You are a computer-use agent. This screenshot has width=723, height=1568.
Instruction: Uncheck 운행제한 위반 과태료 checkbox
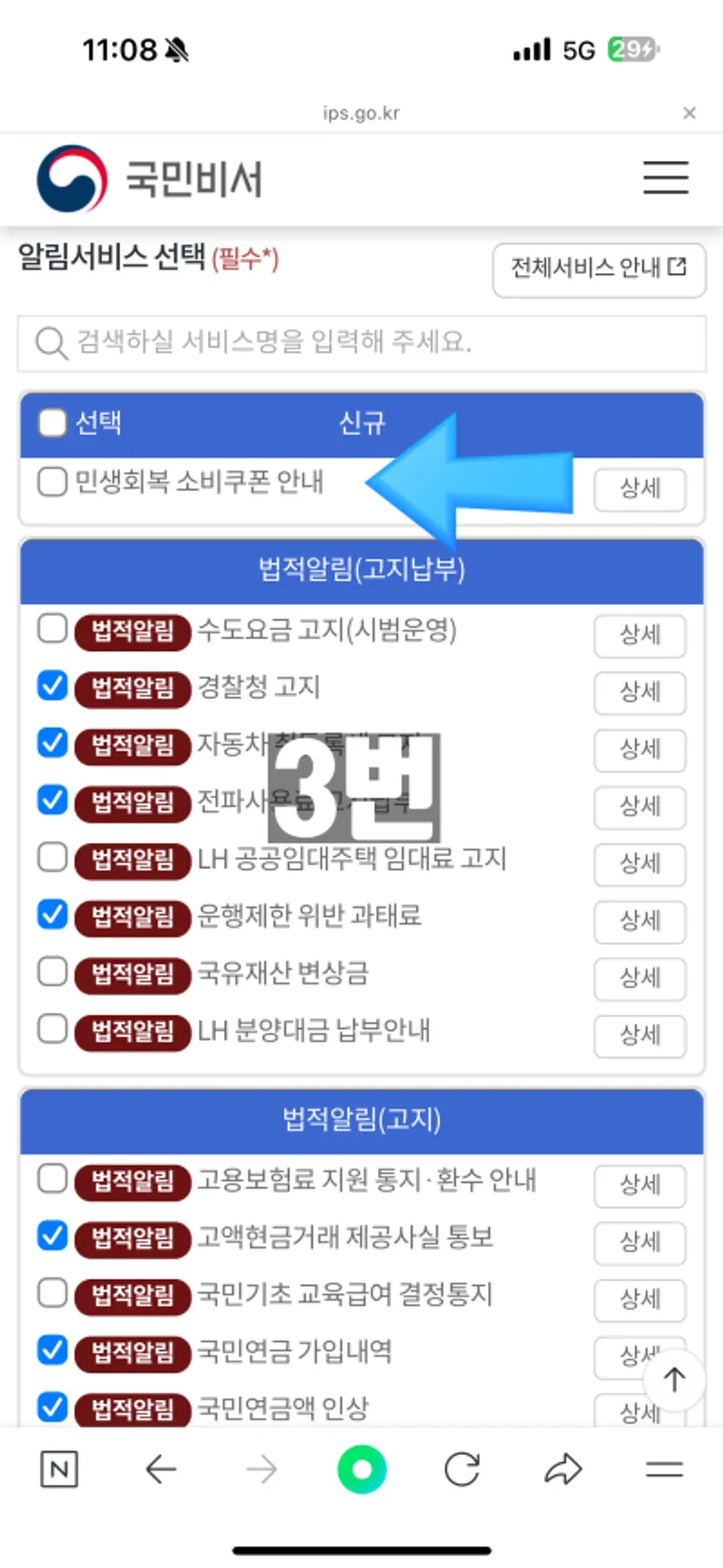tap(52, 914)
